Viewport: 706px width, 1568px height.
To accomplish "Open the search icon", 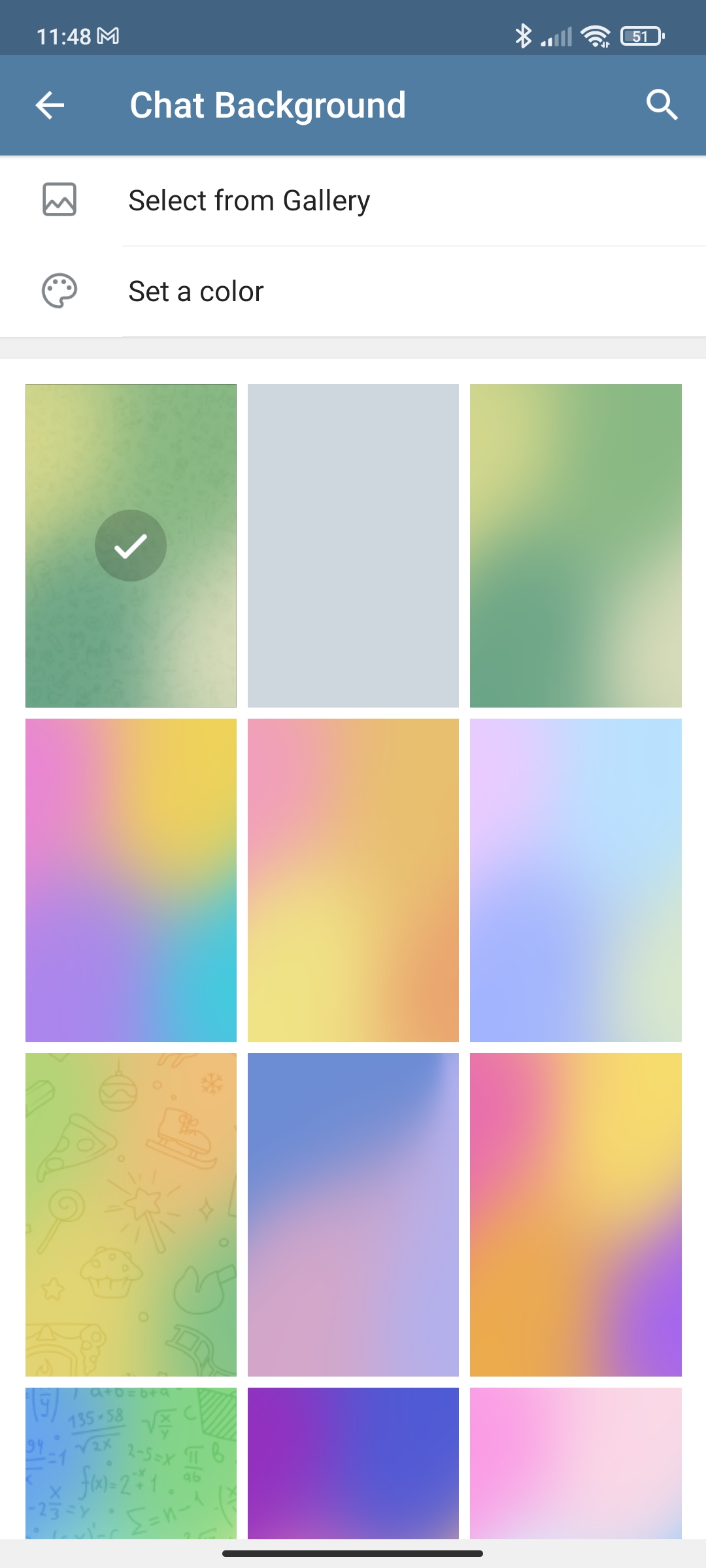I will (662, 105).
